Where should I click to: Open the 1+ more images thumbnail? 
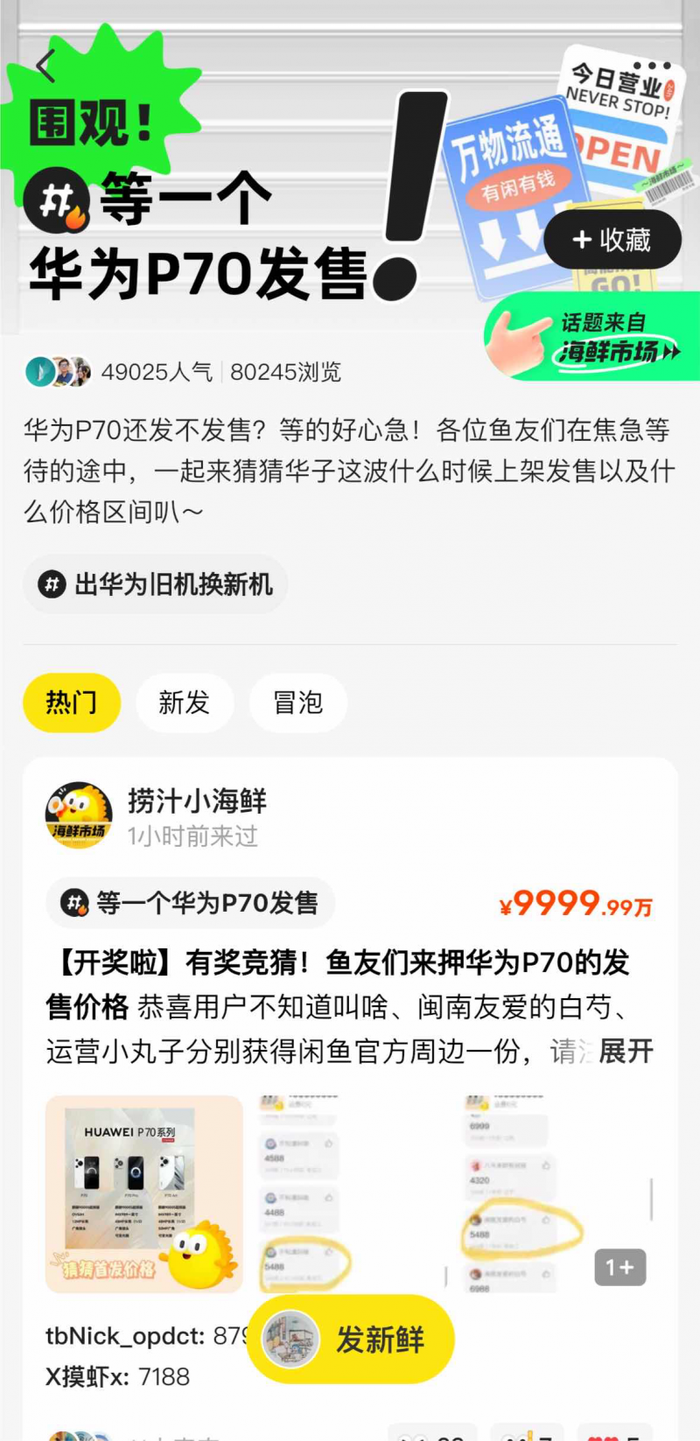point(619,1267)
